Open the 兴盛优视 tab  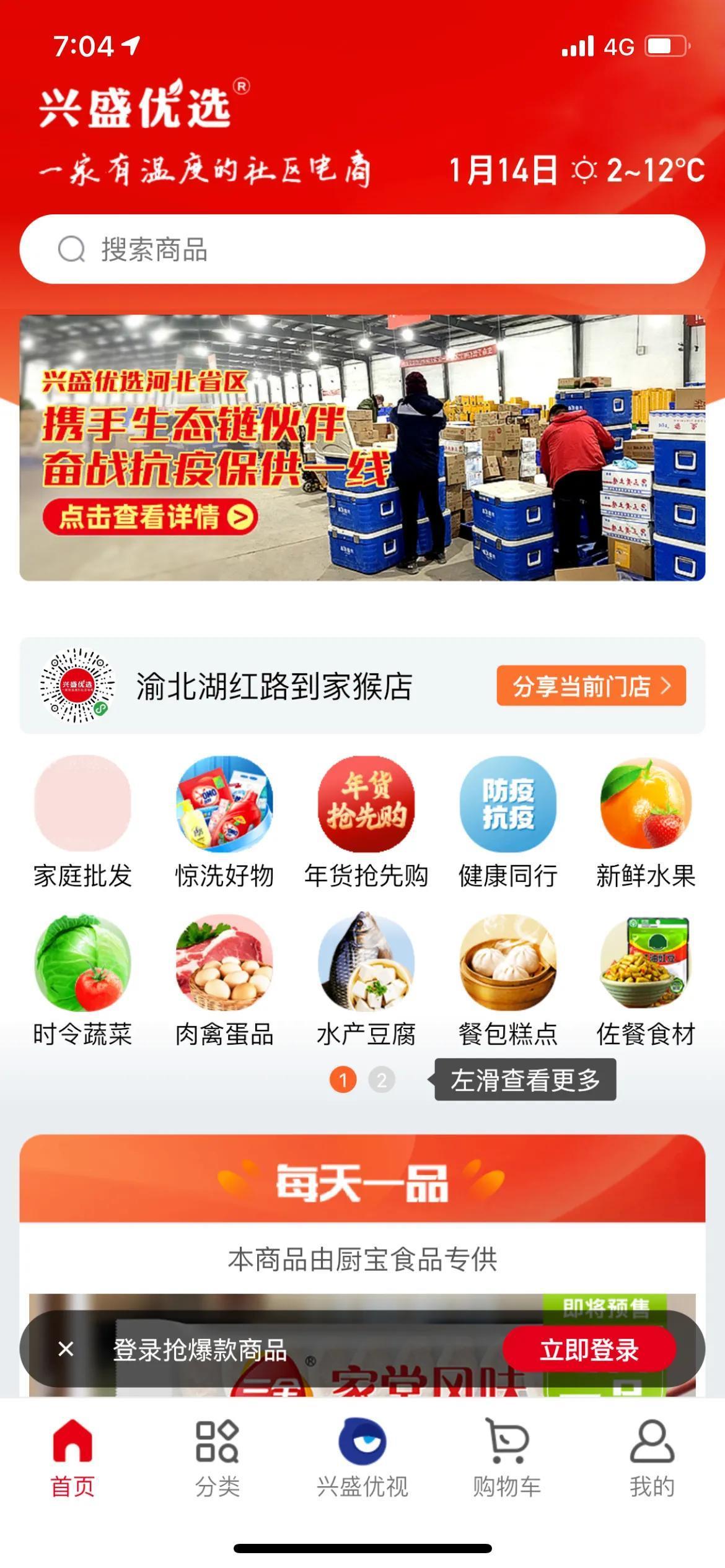point(362,1457)
